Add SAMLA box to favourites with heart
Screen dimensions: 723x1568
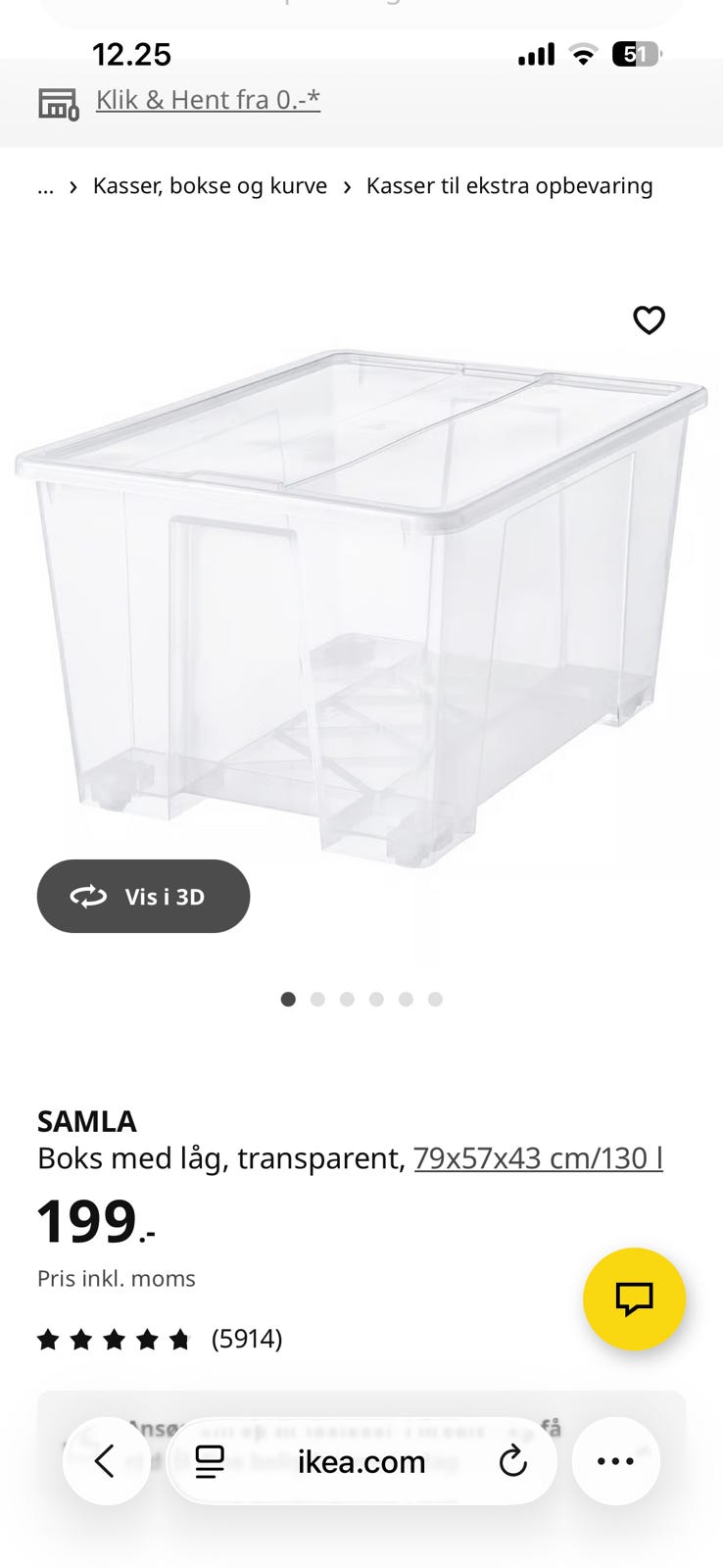point(649,319)
